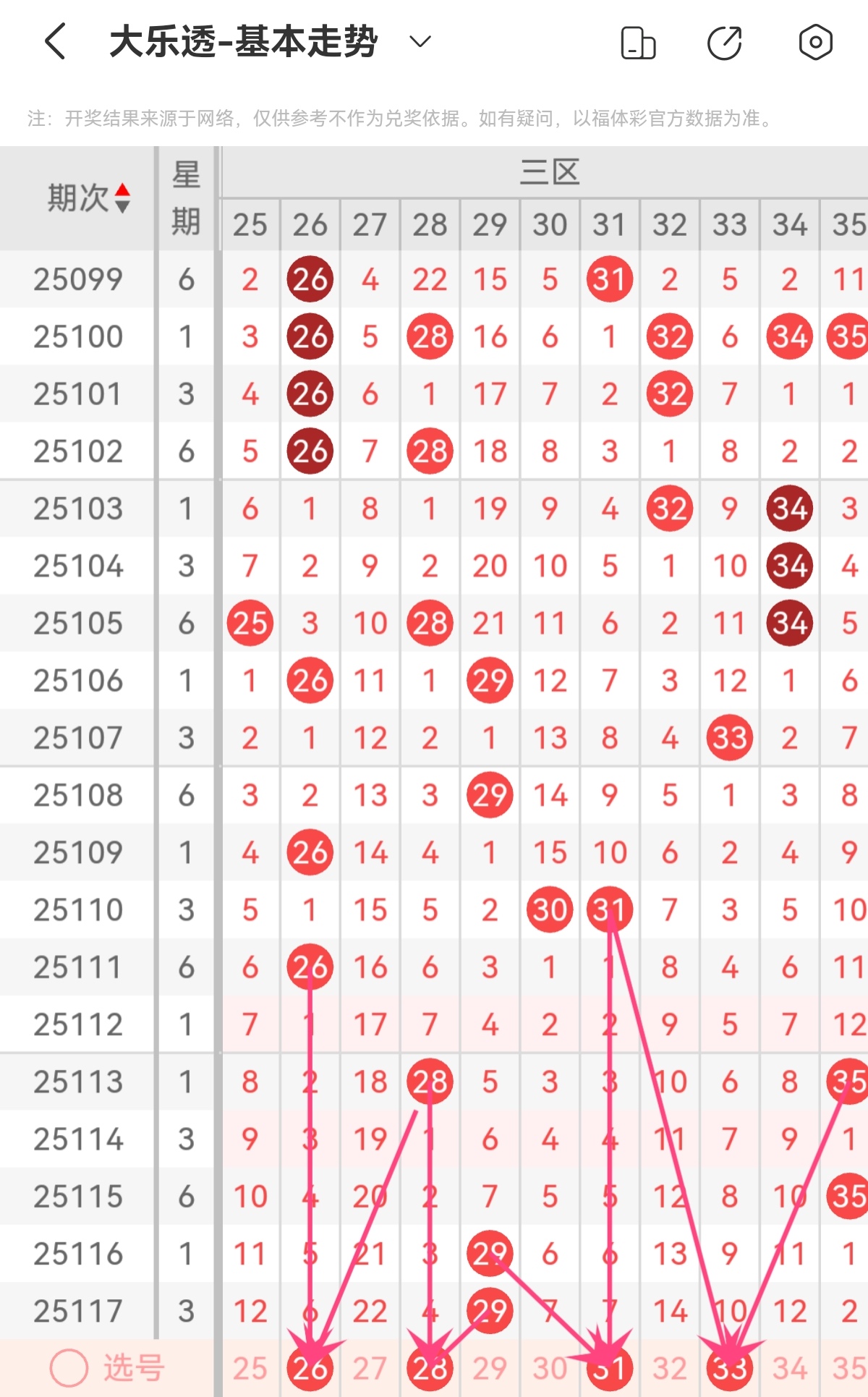The width and height of the screenshot is (868, 1397).
Task: Share this trend chart
Action: point(724,43)
